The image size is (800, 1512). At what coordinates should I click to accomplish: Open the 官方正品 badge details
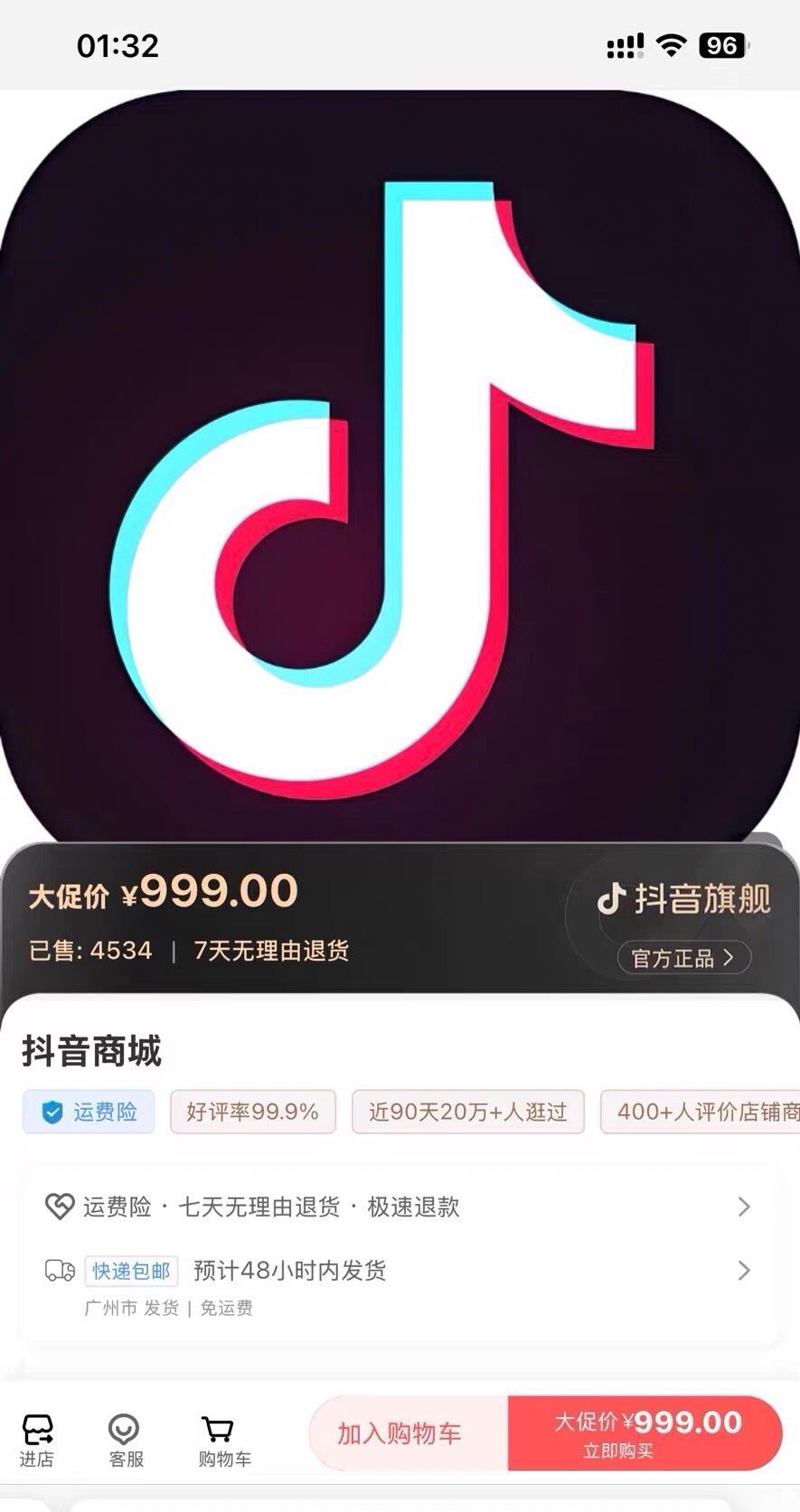[683, 958]
